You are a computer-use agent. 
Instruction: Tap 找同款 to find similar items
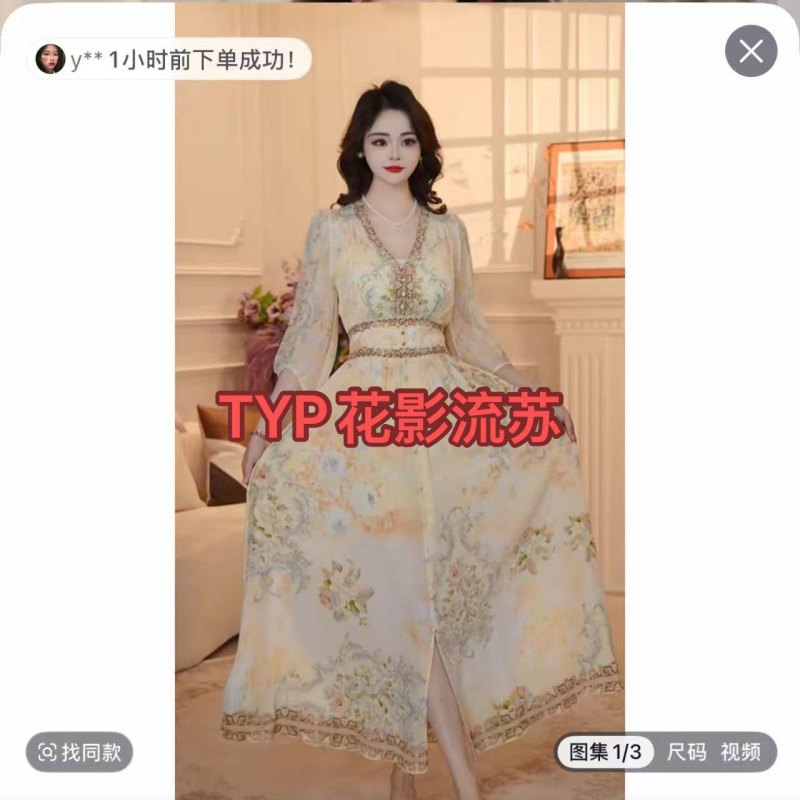click(x=81, y=752)
